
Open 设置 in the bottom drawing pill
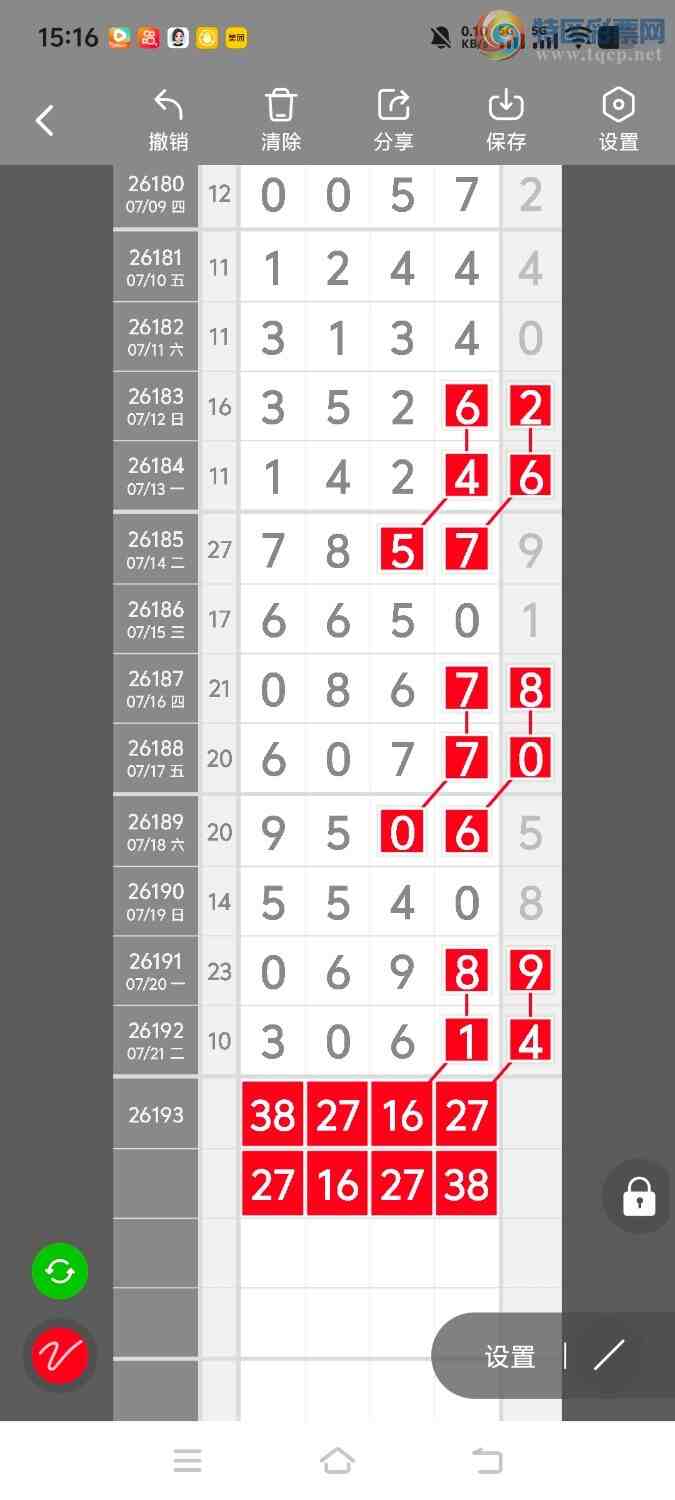(510, 1356)
